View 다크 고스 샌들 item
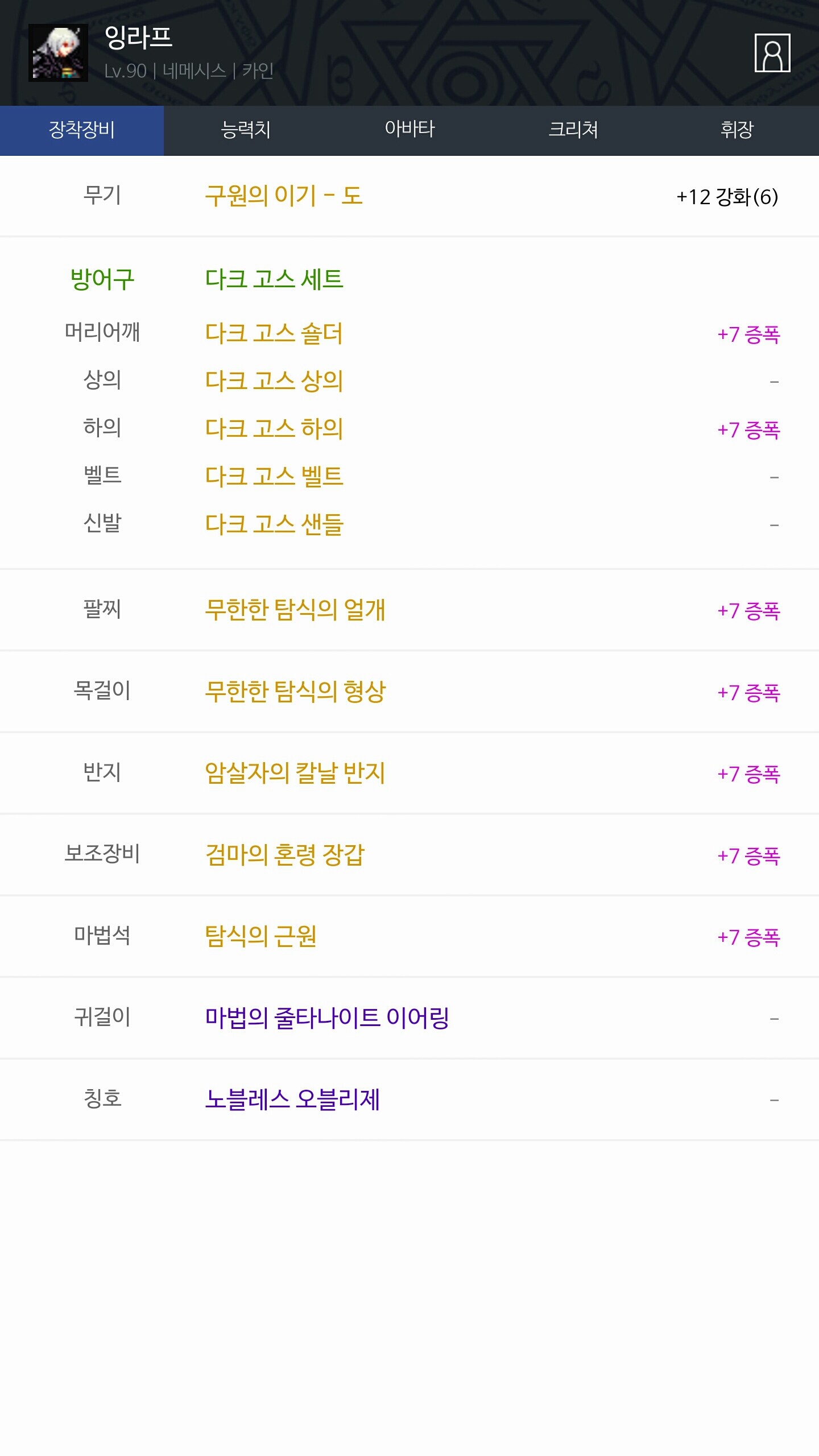 [x=274, y=524]
